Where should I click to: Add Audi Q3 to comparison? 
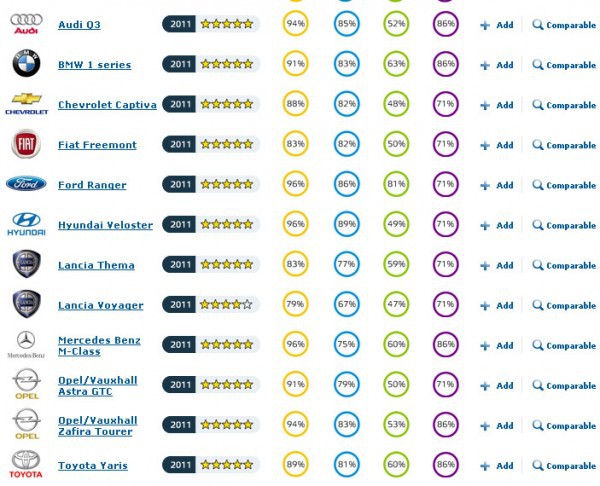click(x=497, y=25)
